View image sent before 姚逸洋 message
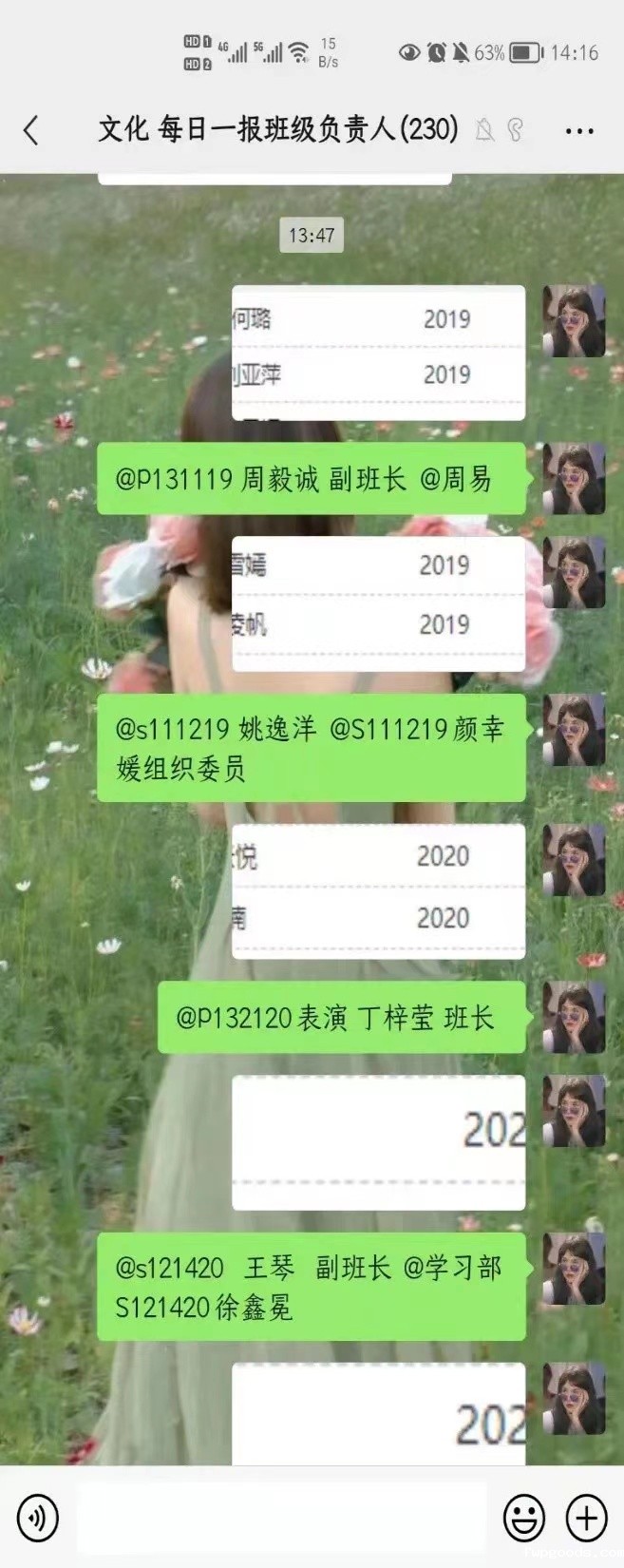 click(x=378, y=603)
